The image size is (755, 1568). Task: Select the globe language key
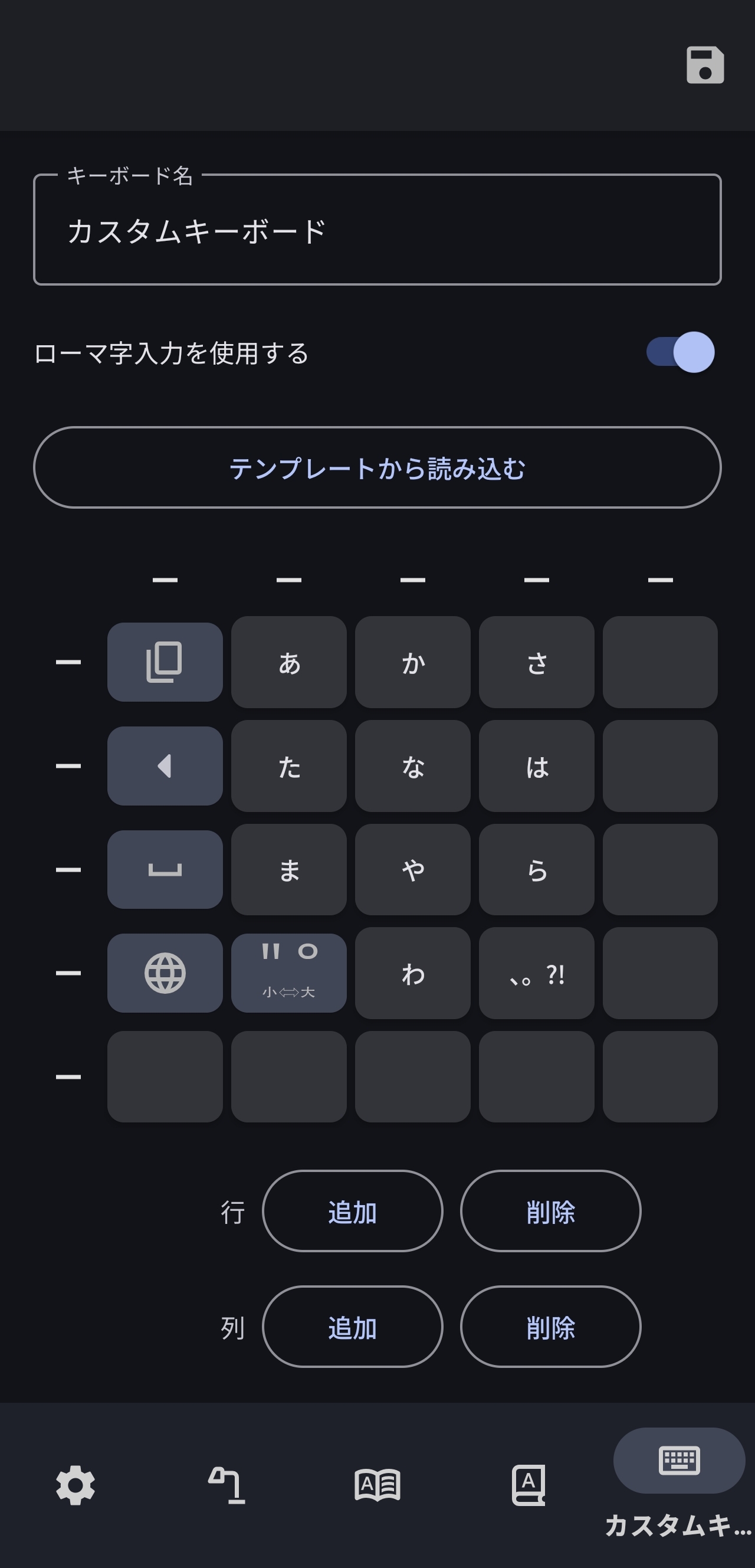coord(165,973)
